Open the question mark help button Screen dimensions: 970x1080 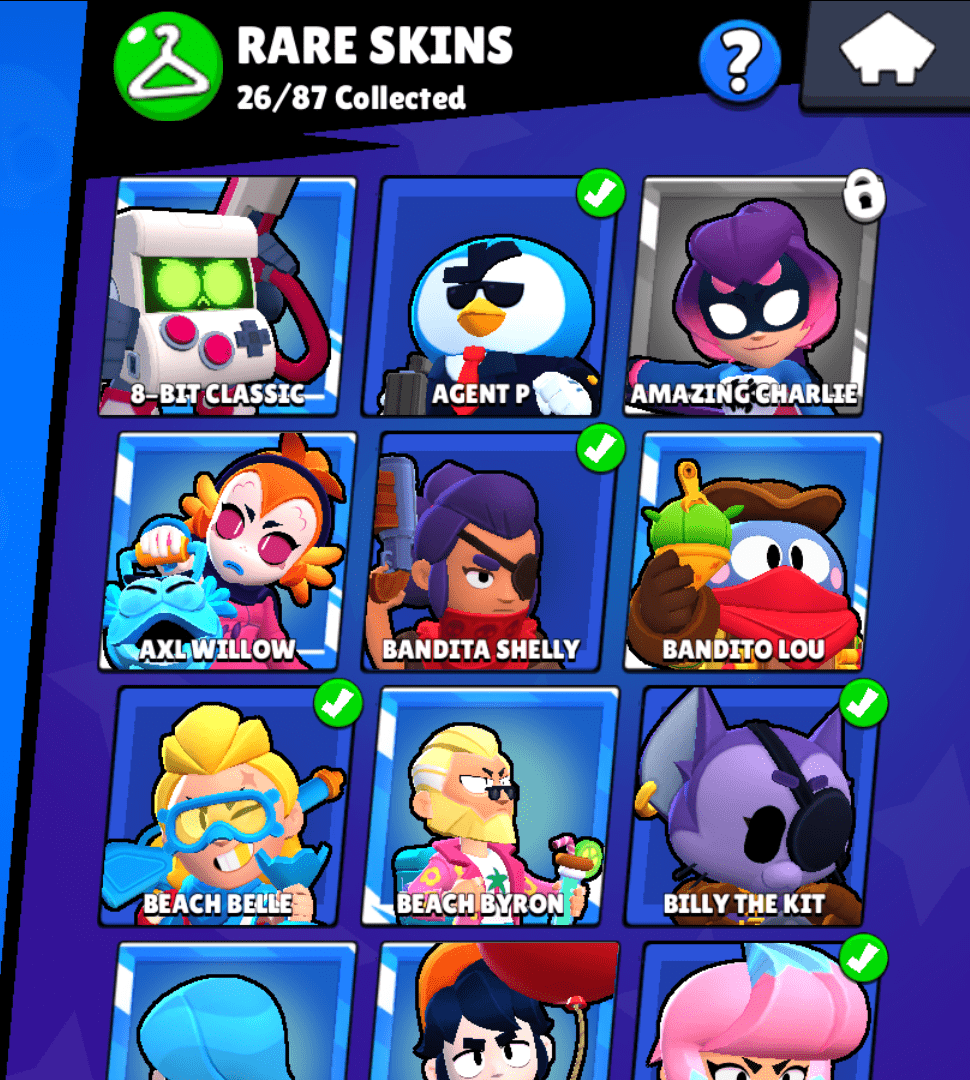pos(740,62)
